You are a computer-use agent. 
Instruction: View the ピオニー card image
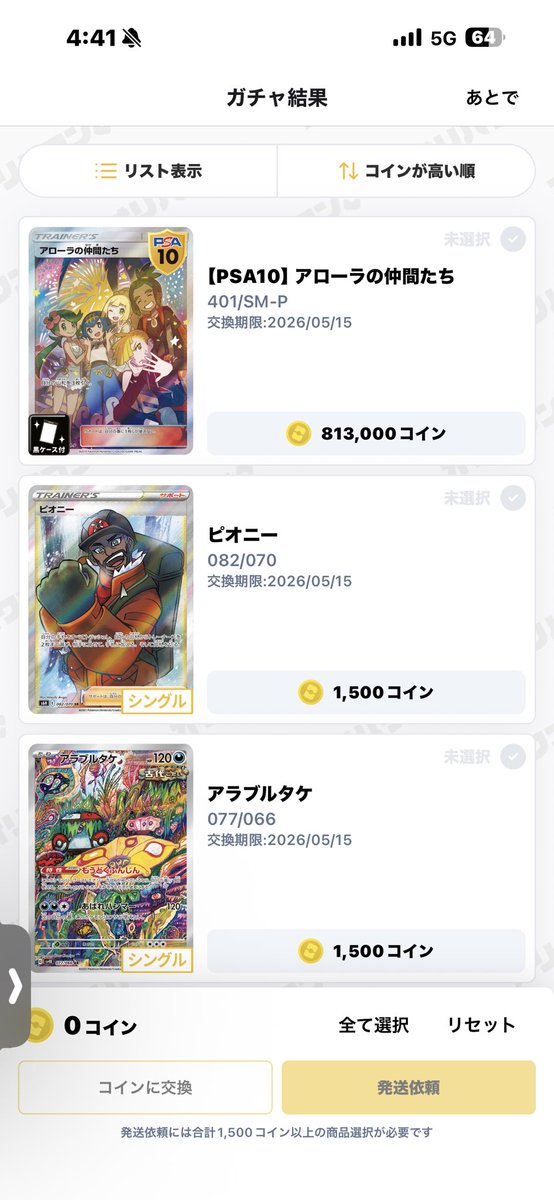coord(111,600)
